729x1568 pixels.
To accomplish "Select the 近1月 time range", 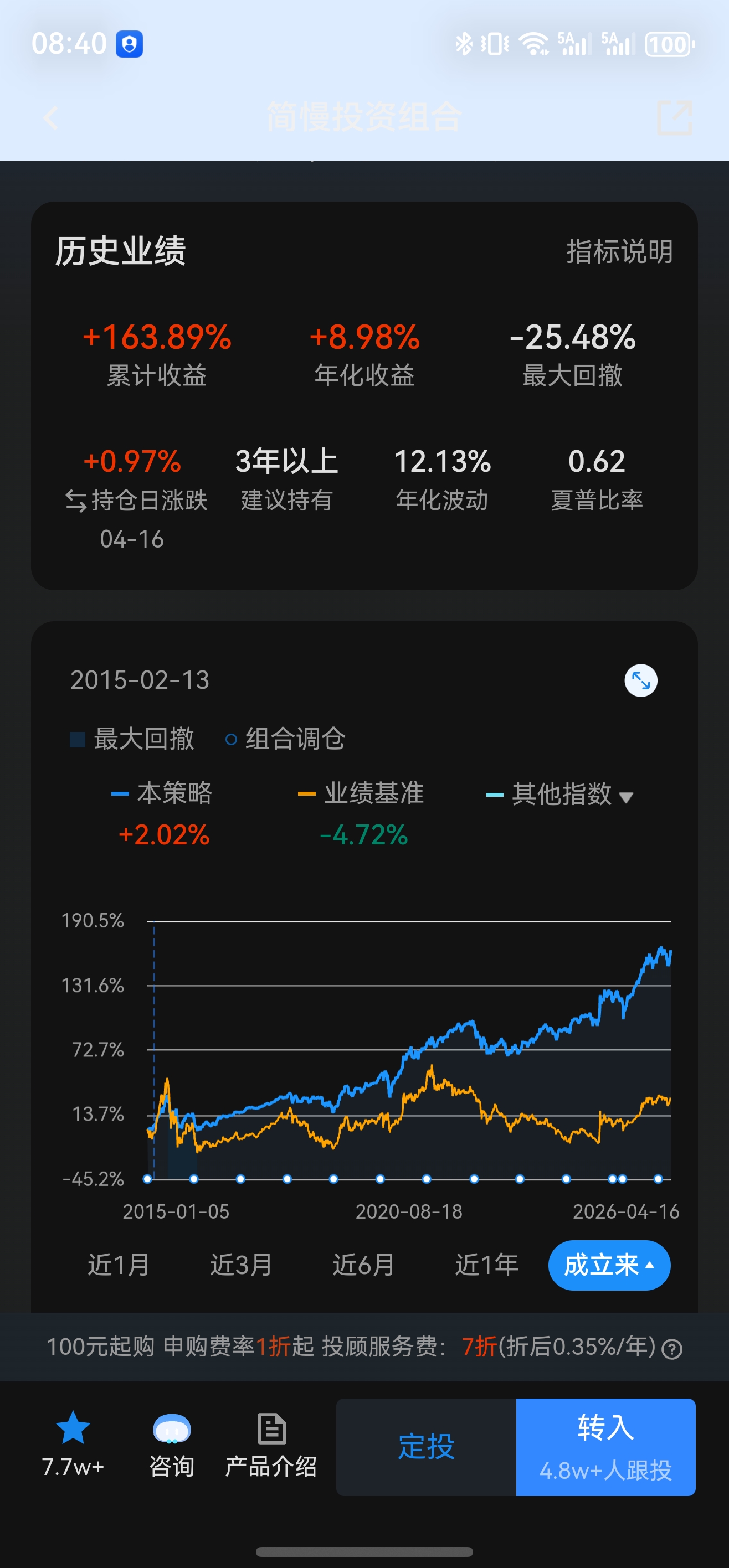I will pos(119,1266).
